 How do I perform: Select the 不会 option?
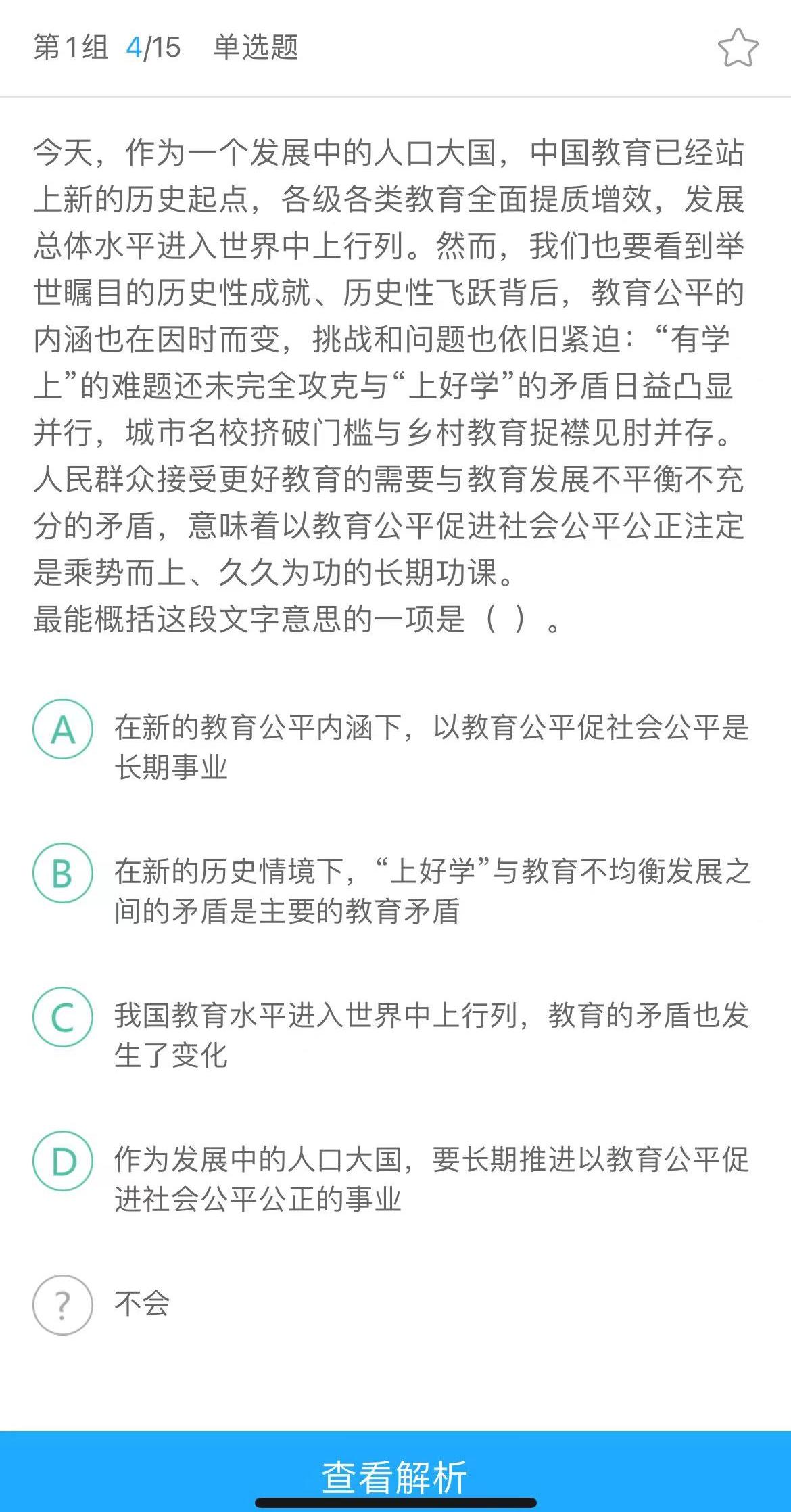63,1304
